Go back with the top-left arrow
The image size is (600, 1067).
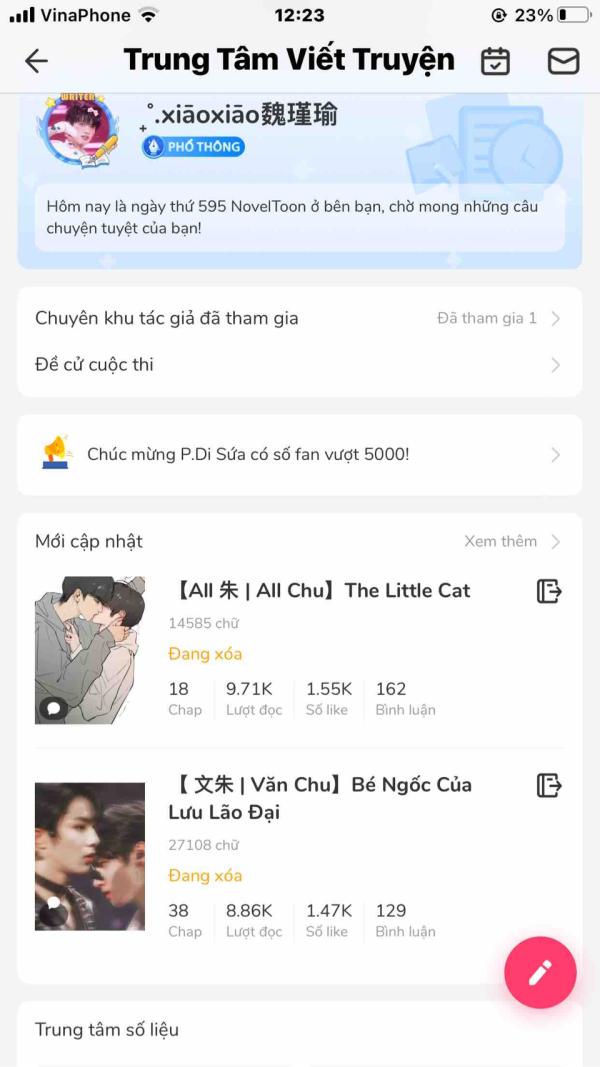click(x=37, y=61)
